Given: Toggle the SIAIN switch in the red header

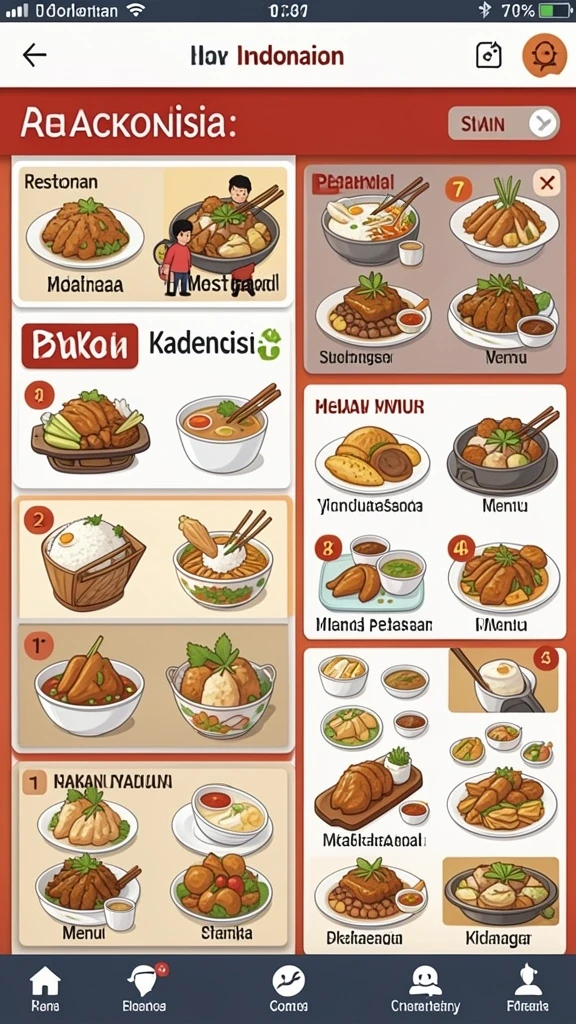Looking at the screenshot, I should tap(504, 123).
